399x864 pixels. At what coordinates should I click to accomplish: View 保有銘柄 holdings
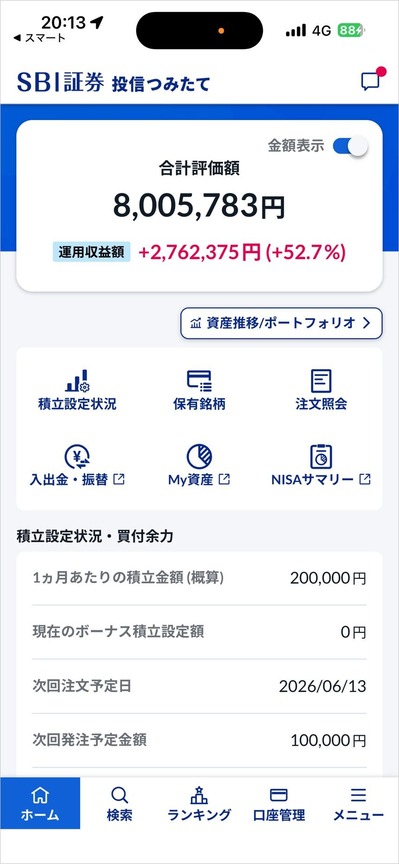(199, 390)
